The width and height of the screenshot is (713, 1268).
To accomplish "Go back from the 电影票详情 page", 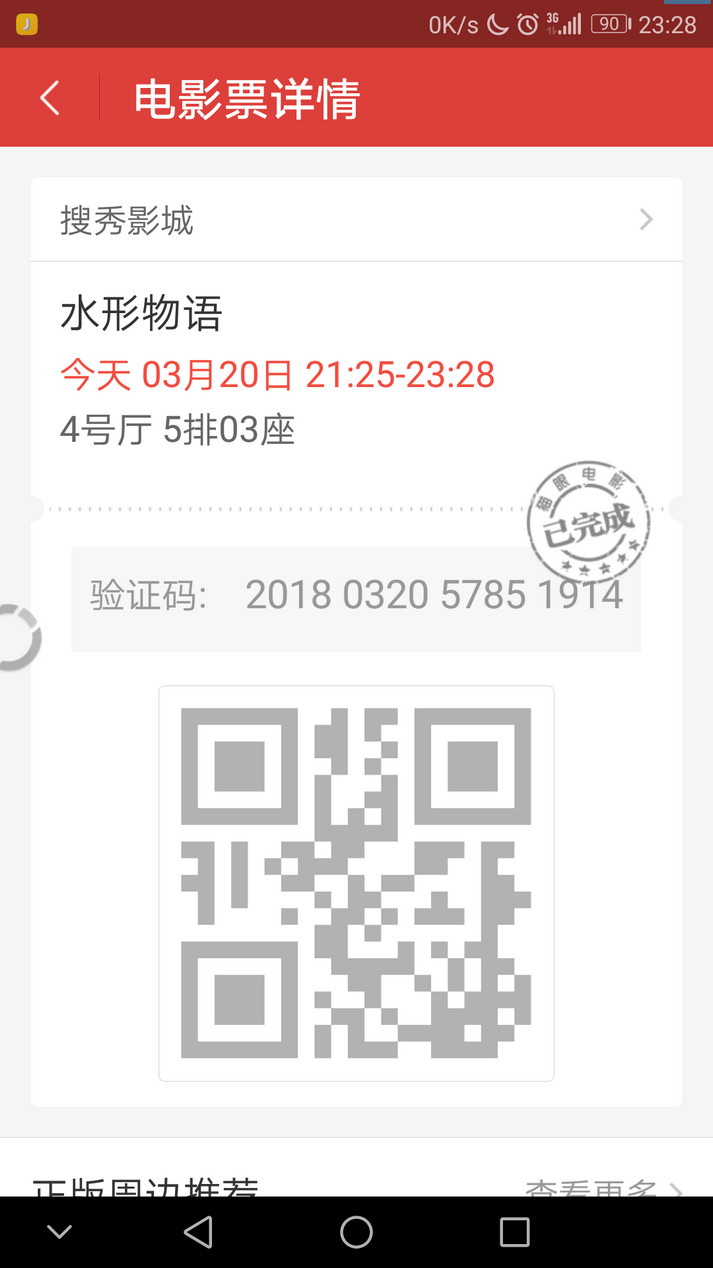I will tap(50, 98).
